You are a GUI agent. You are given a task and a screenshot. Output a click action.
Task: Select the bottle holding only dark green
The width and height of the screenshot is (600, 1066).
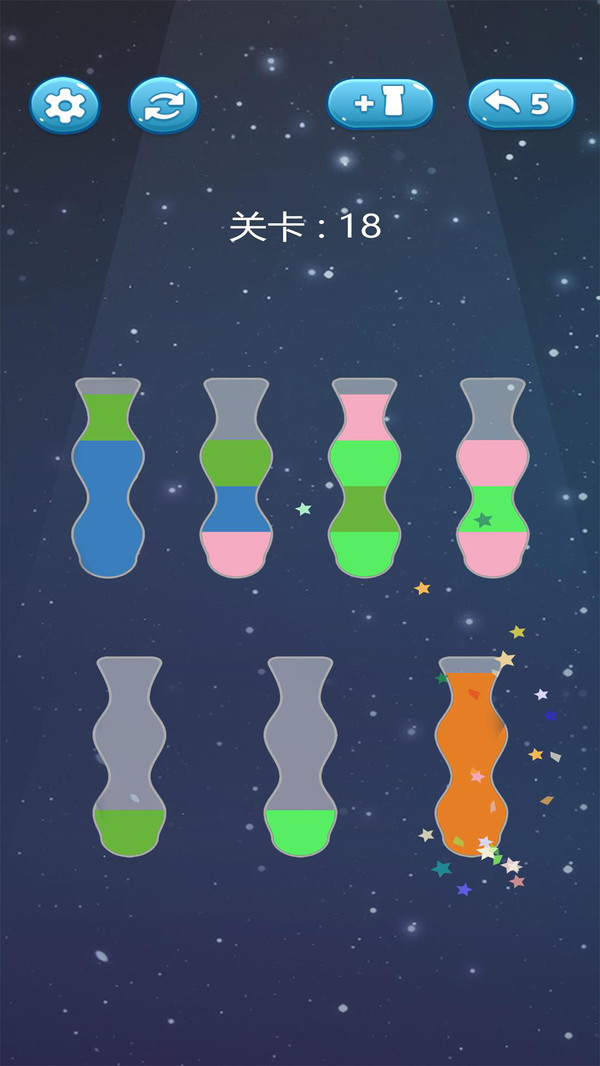(129, 758)
